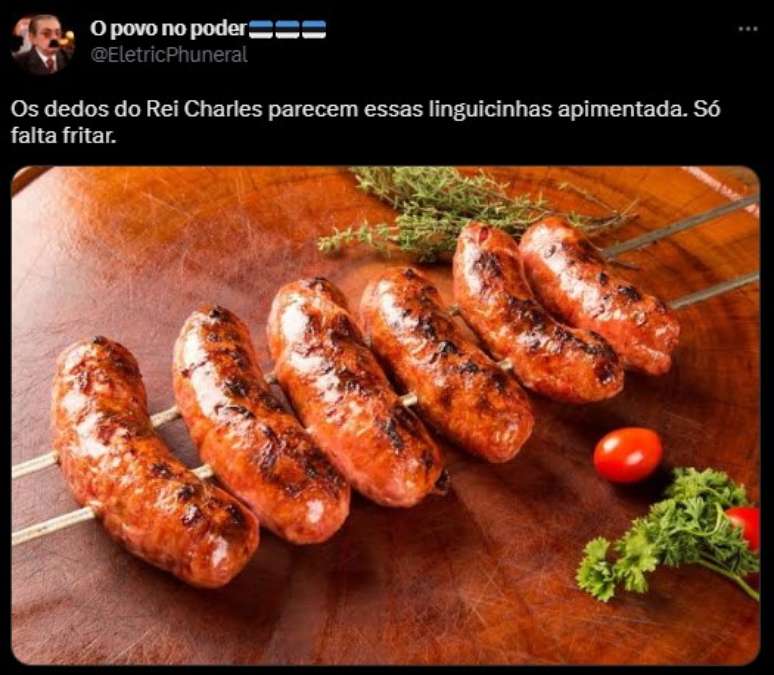Viewport: 774px width, 675px height.
Task: Open the grilled sausages photo
Action: pyautogui.click(x=385, y=415)
